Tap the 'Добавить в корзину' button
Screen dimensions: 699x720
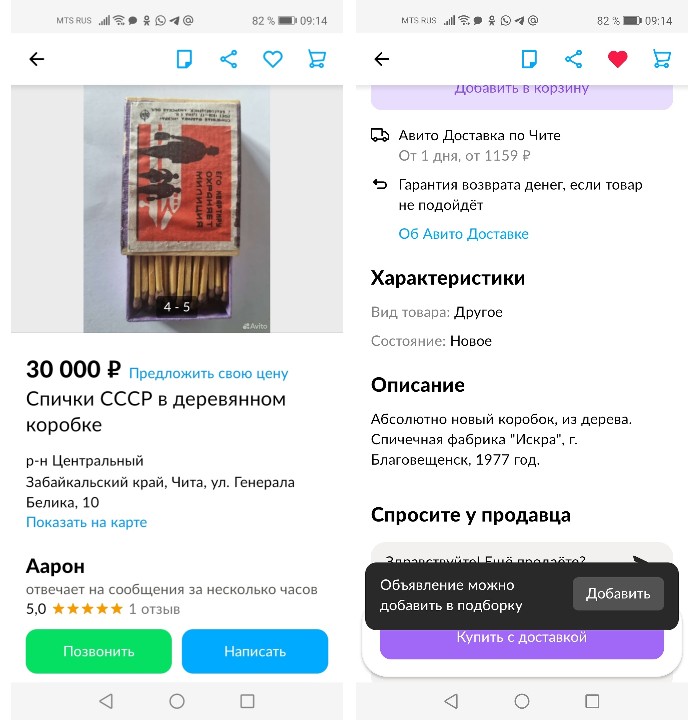pos(521,92)
